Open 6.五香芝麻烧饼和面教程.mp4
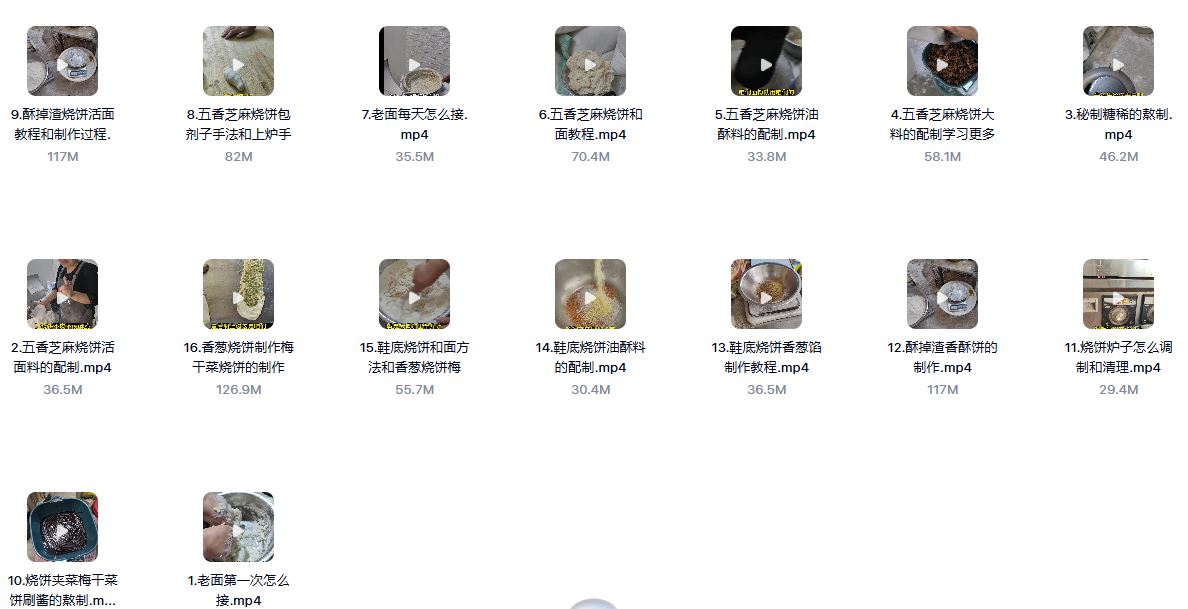The height and width of the screenshot is (609, 1188). tap(590, 62)
